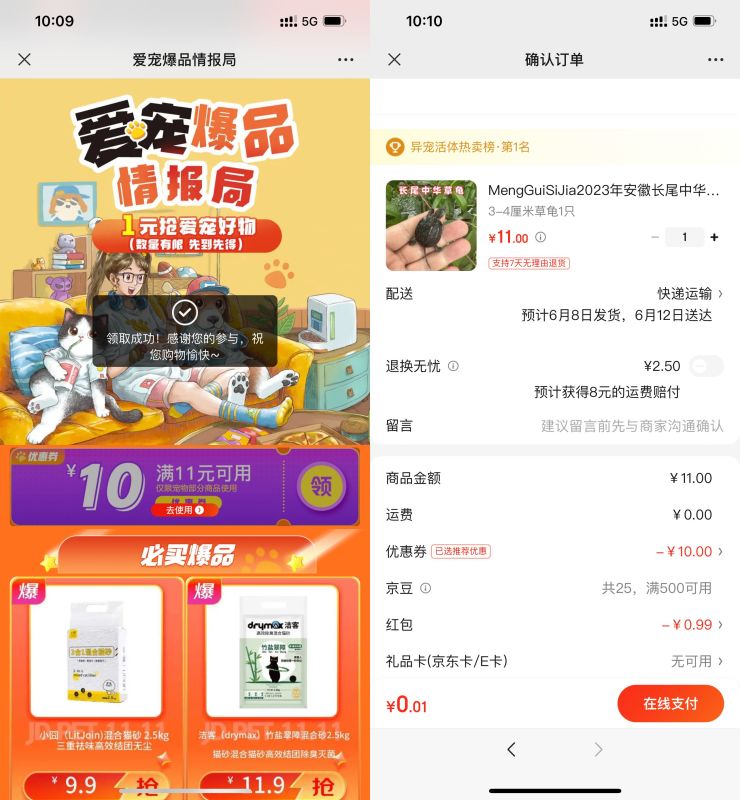The height and width of the screenshot is (800, 740).
Task: Enter a note in the 留言 field
Action: (632, 426)
